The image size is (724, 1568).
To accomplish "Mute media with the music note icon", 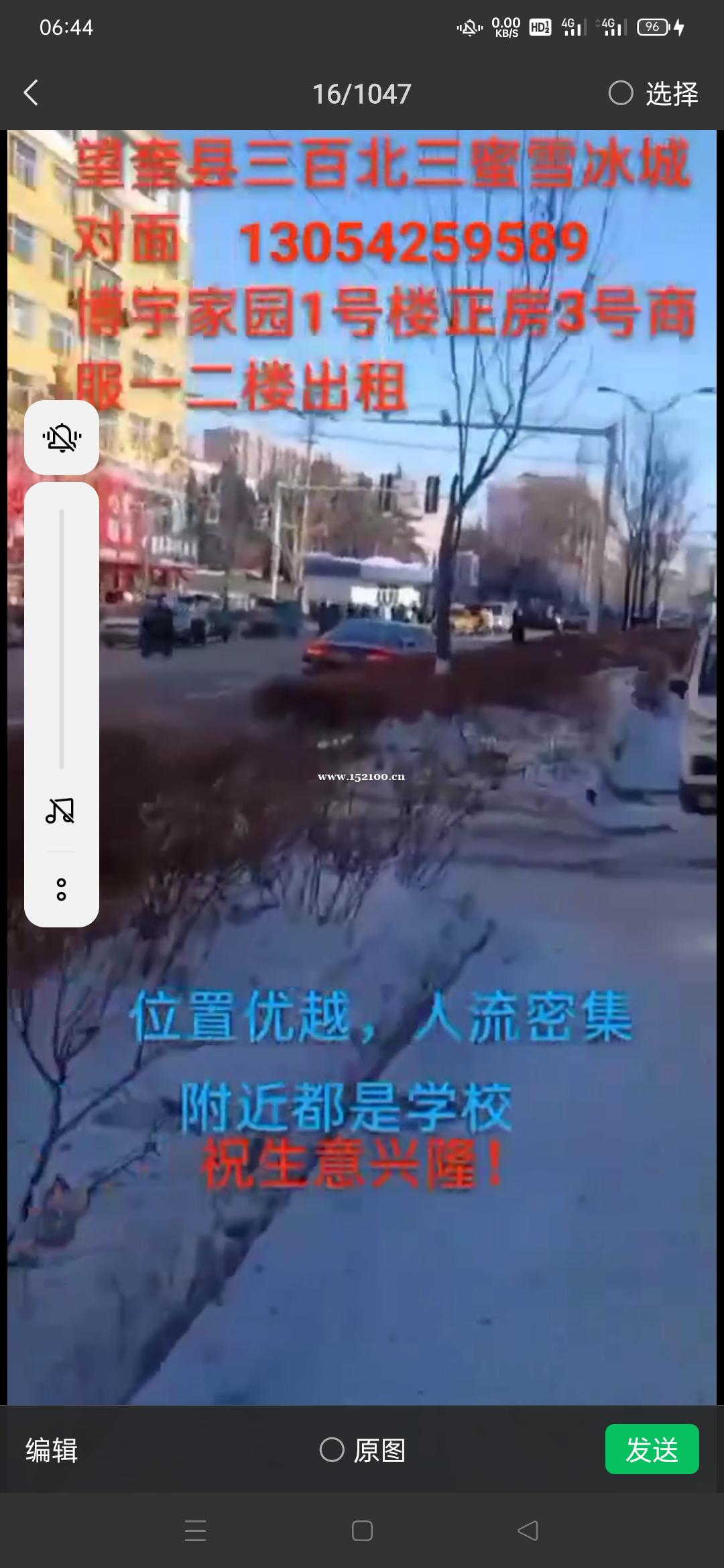I will tap(60, 811).
